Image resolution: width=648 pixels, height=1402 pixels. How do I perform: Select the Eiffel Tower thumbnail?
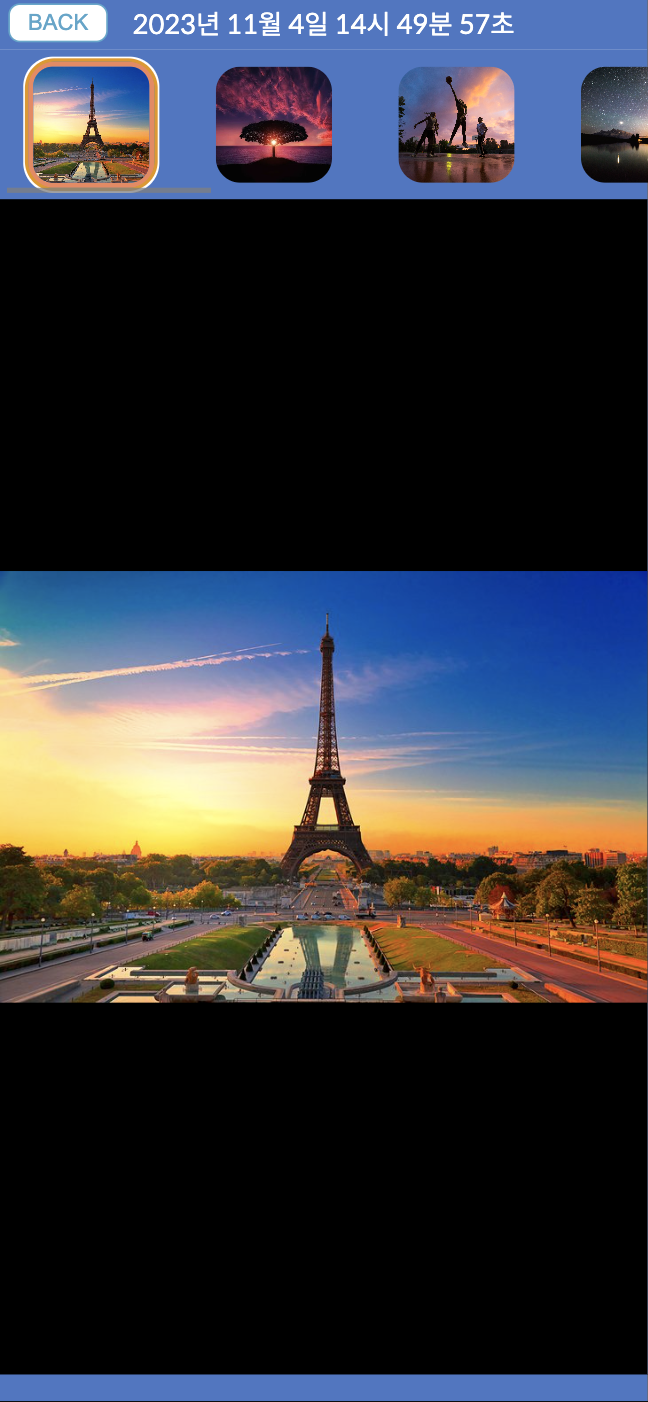pyautogui.click(x=91, y=124)
